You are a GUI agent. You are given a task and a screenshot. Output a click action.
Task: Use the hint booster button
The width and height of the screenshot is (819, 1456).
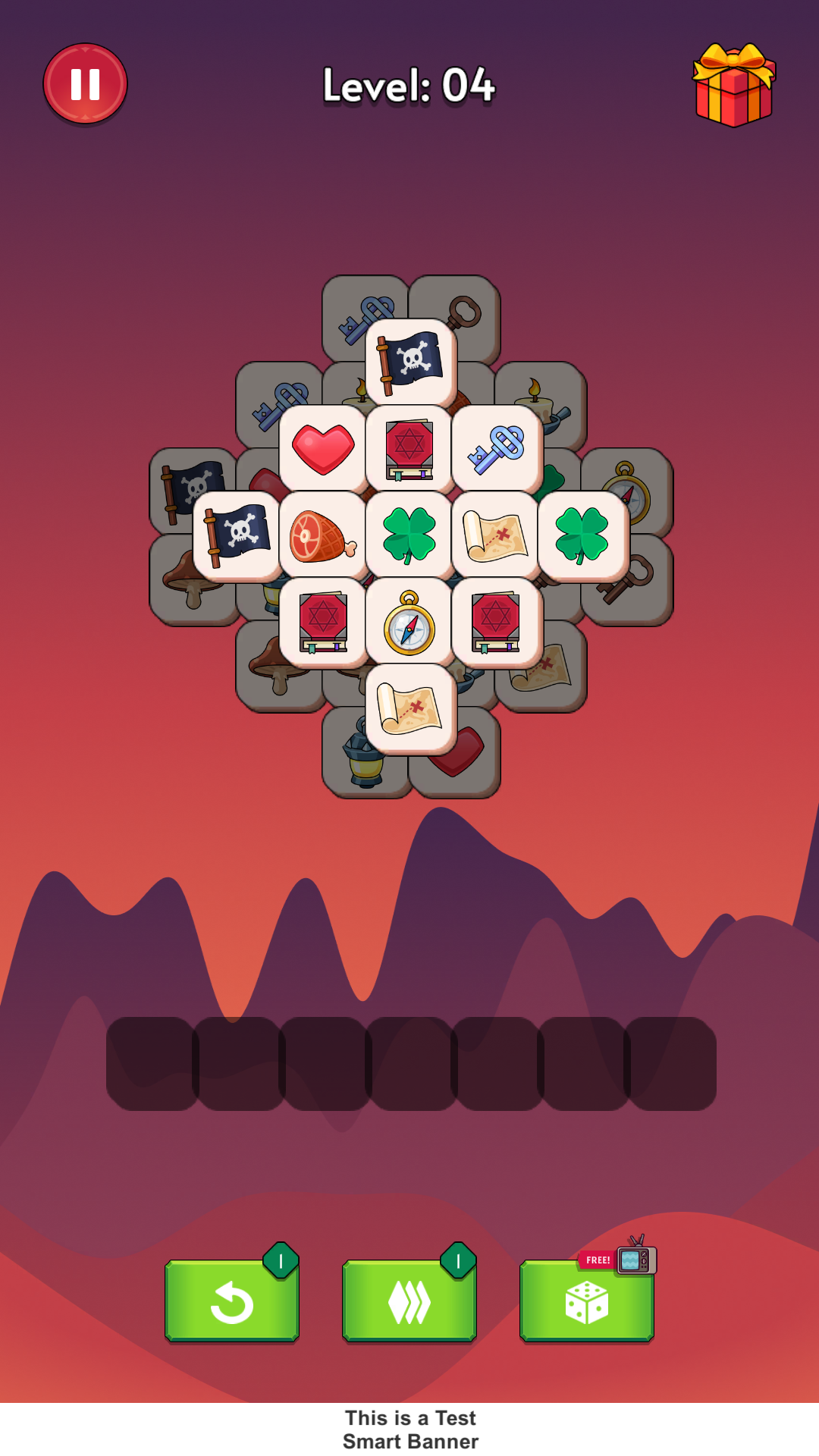409,1301
